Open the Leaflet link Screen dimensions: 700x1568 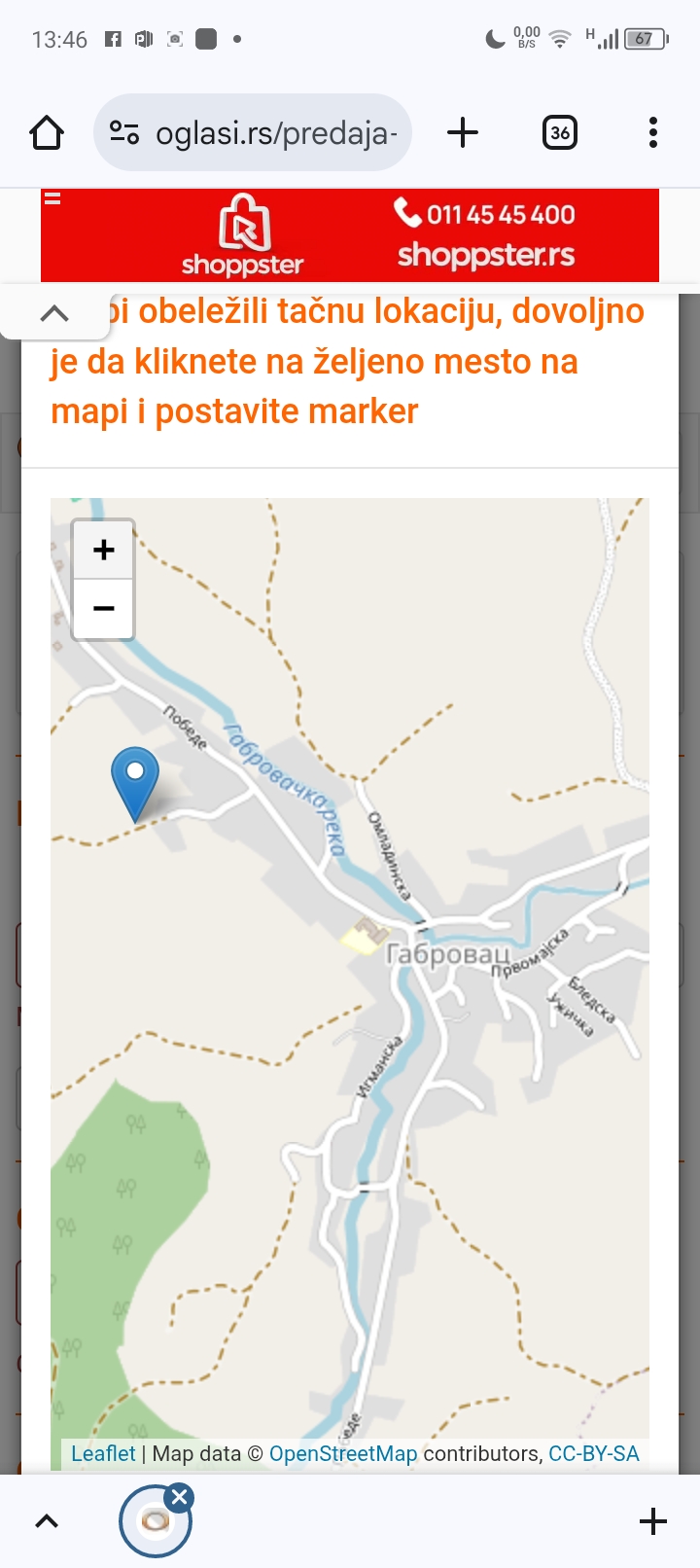103,1453
